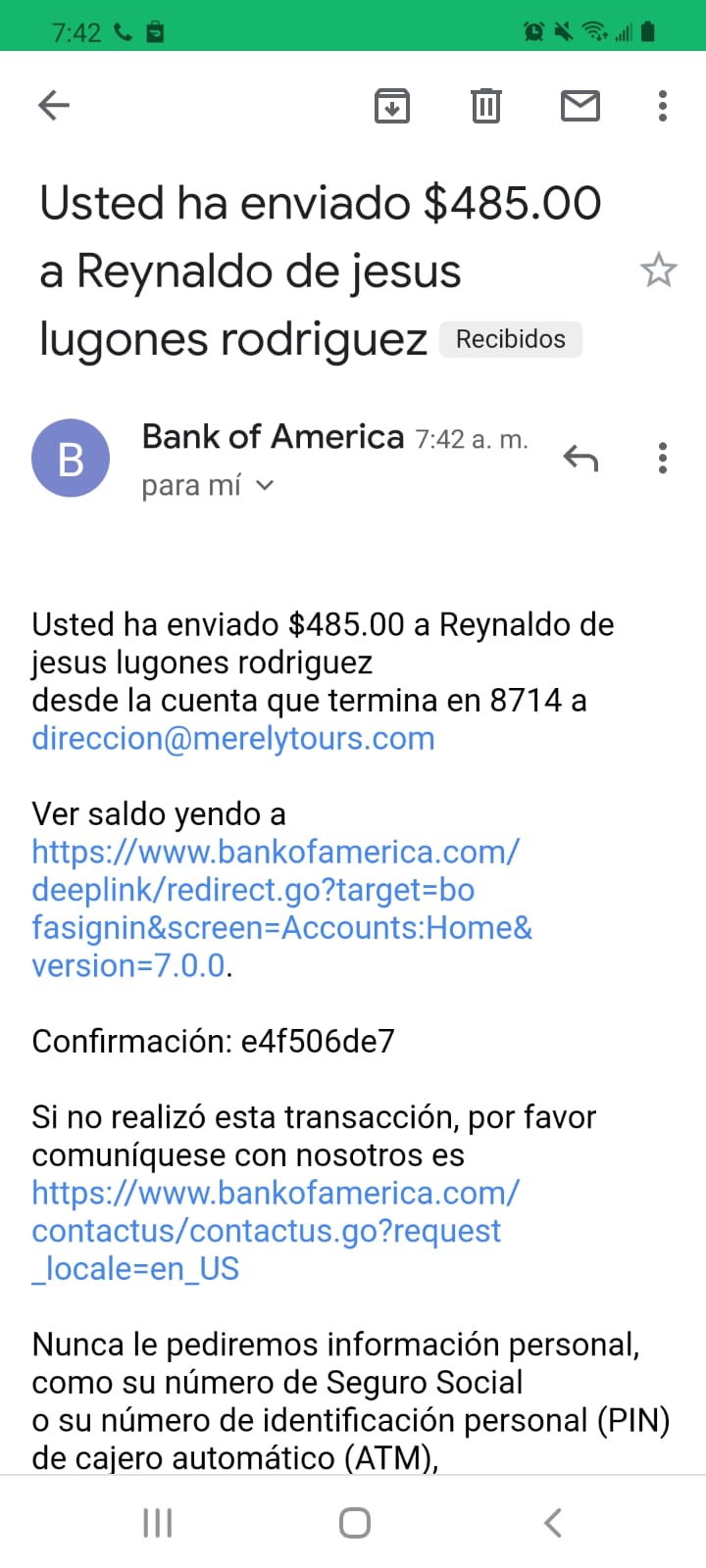Open the message's more options menu

(663, 458)
